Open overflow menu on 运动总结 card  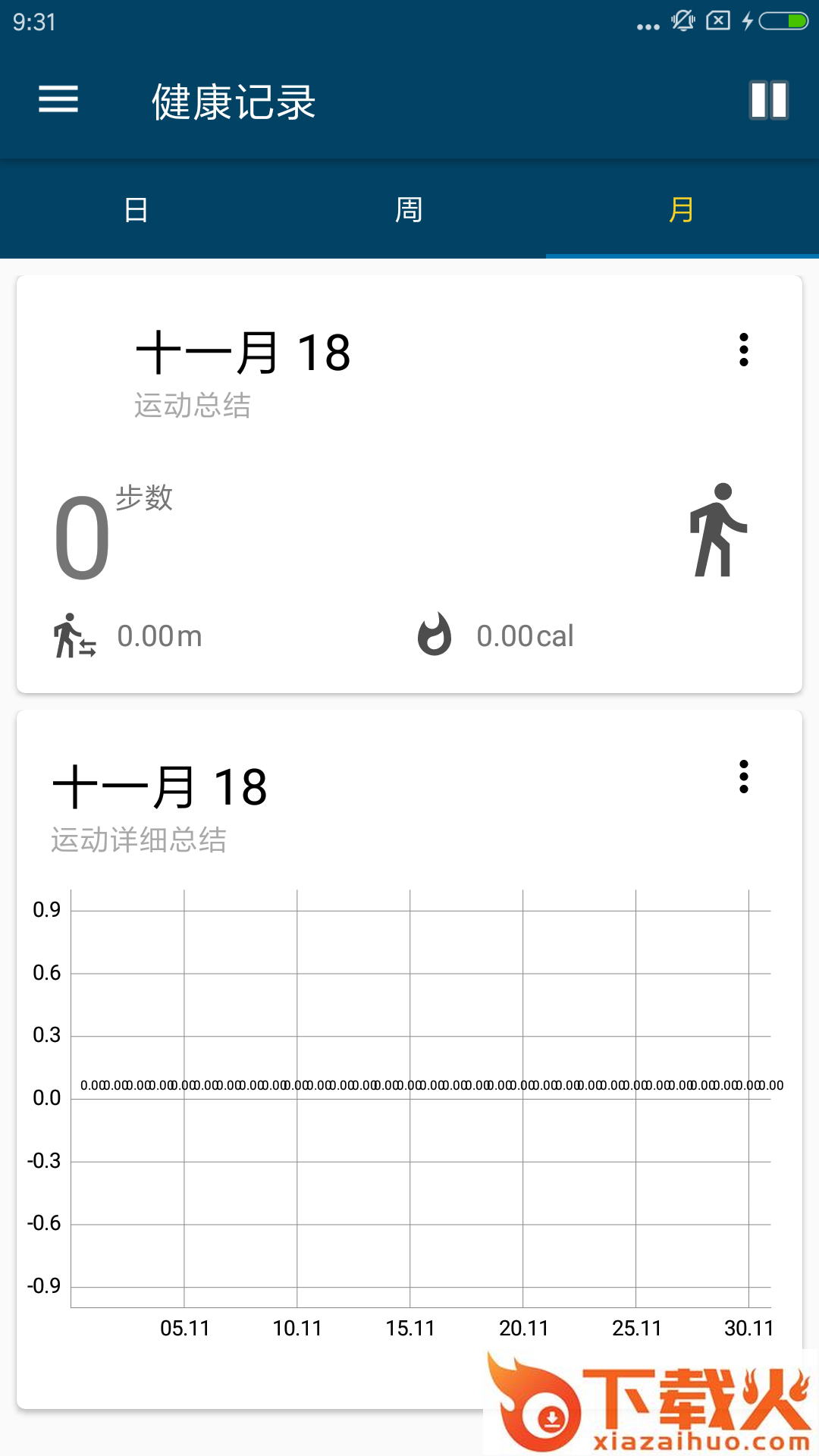click(743, 350)
